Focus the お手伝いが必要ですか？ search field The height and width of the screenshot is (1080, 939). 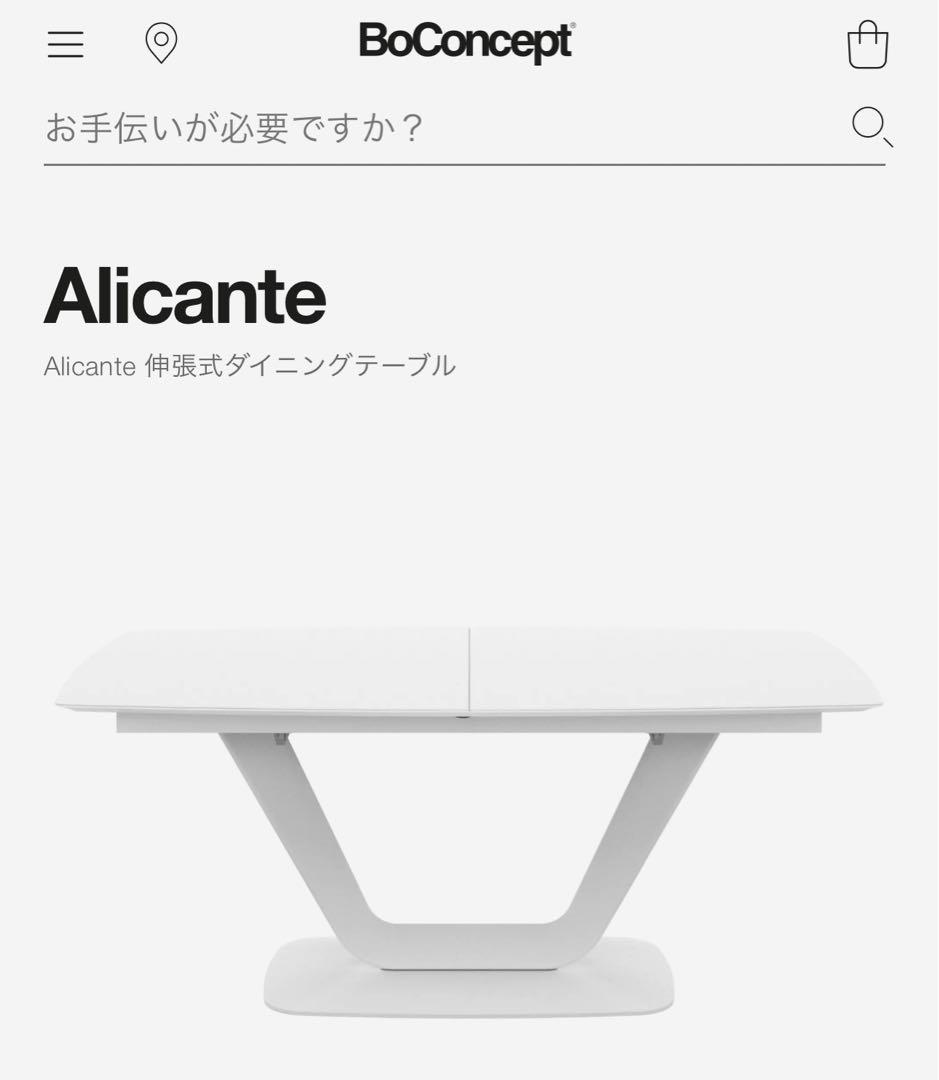pos(430,128)
